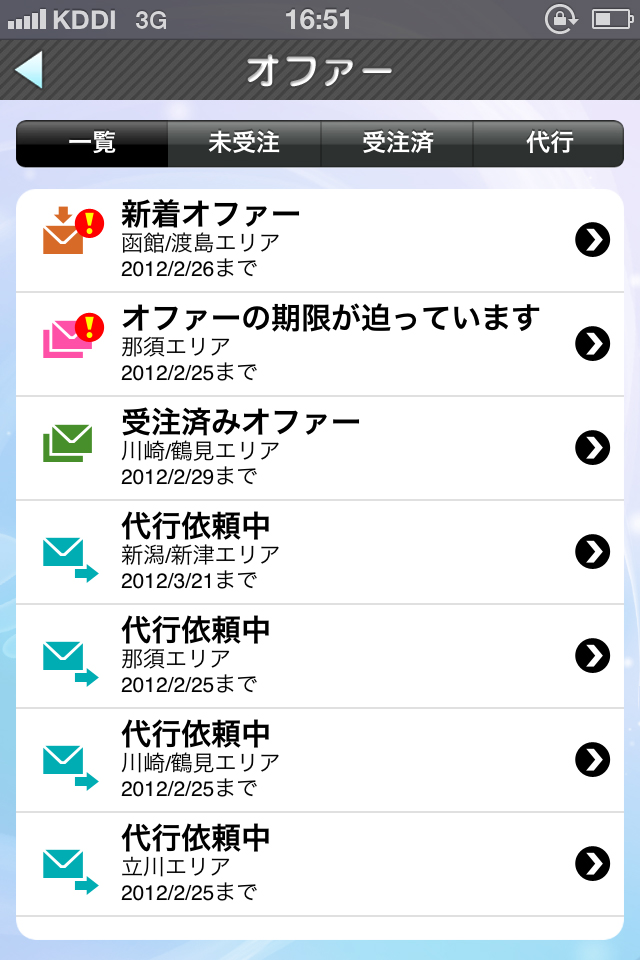This screenshot has height=960, width=640.
Task: Show the 代行 tab
Action: (549, 143)
